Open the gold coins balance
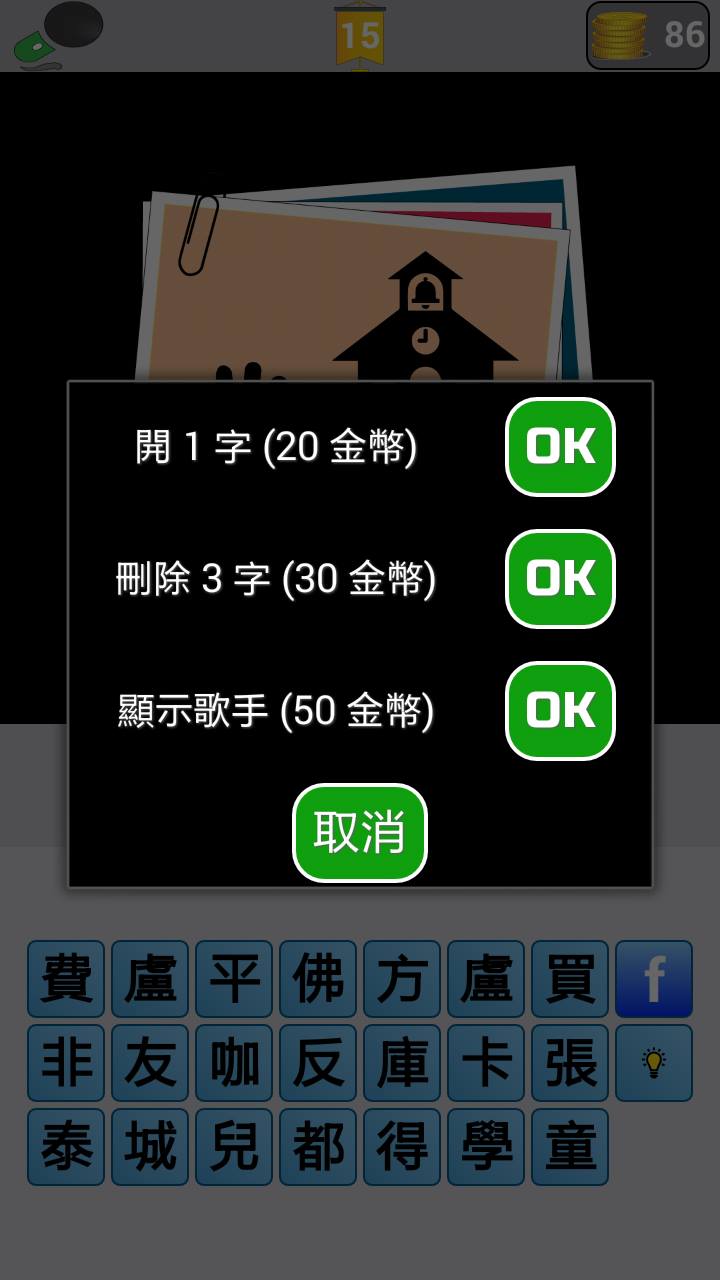 (x=647, y=35)
